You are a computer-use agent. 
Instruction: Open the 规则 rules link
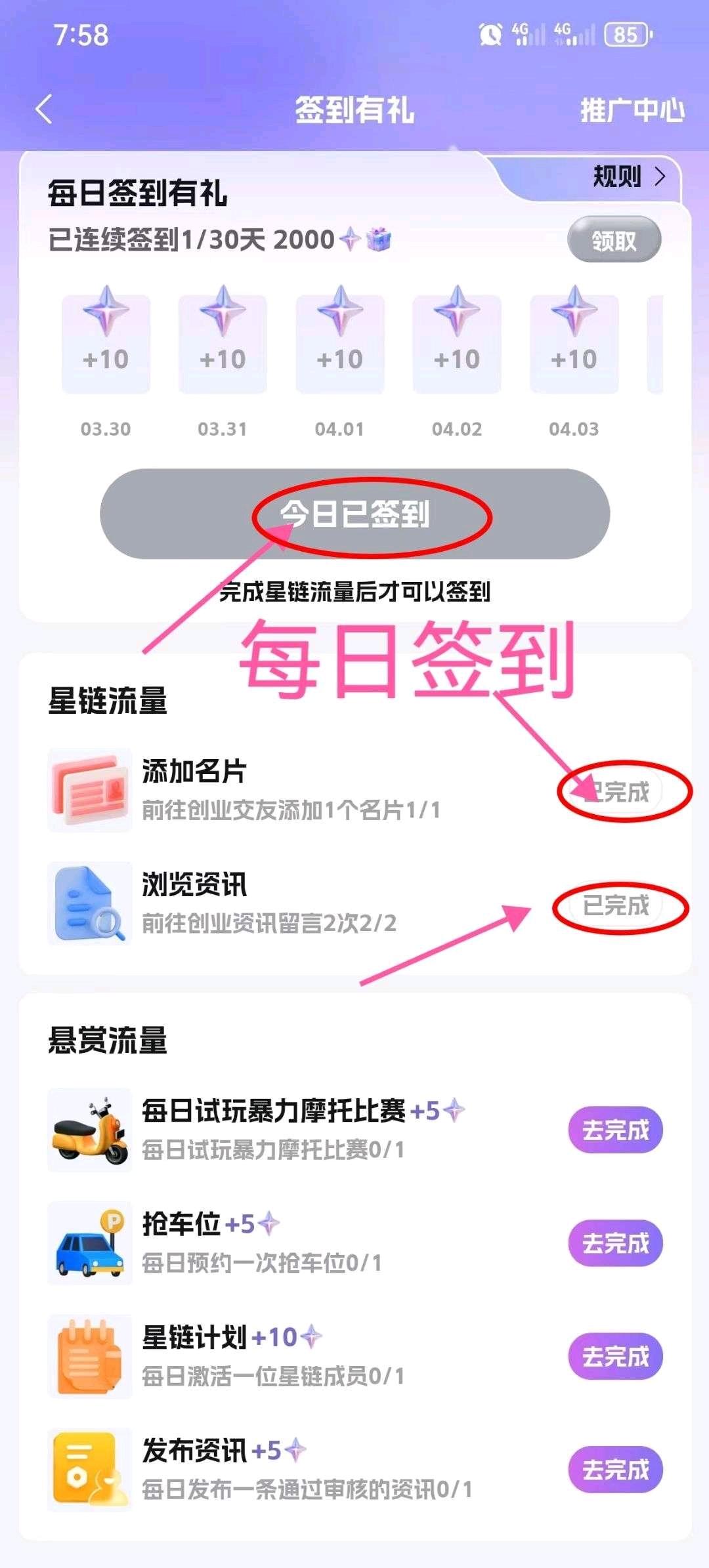tap(629, 176)
